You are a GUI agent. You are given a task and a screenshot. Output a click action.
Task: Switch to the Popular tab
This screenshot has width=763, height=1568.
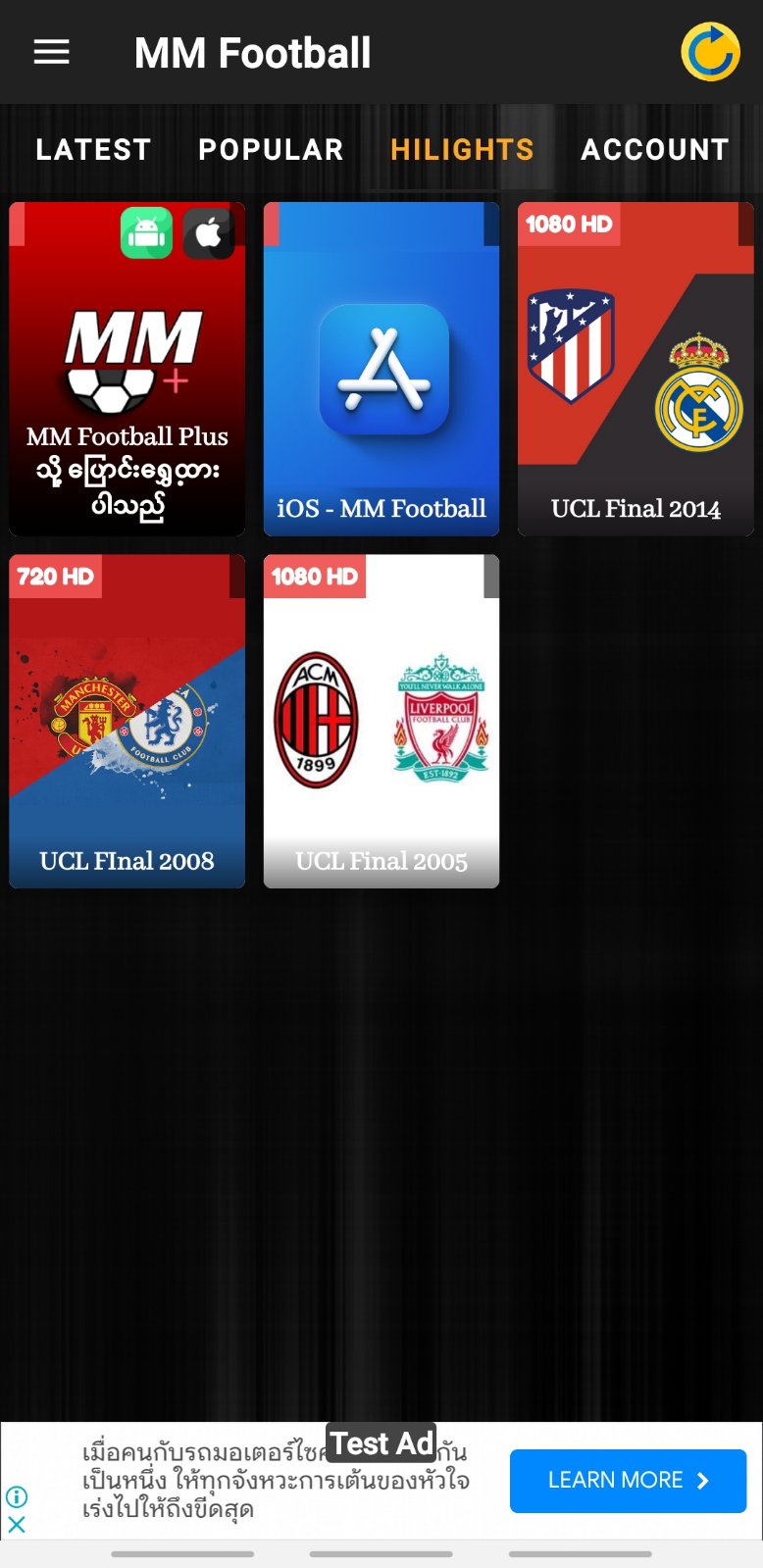click(271, 149)
